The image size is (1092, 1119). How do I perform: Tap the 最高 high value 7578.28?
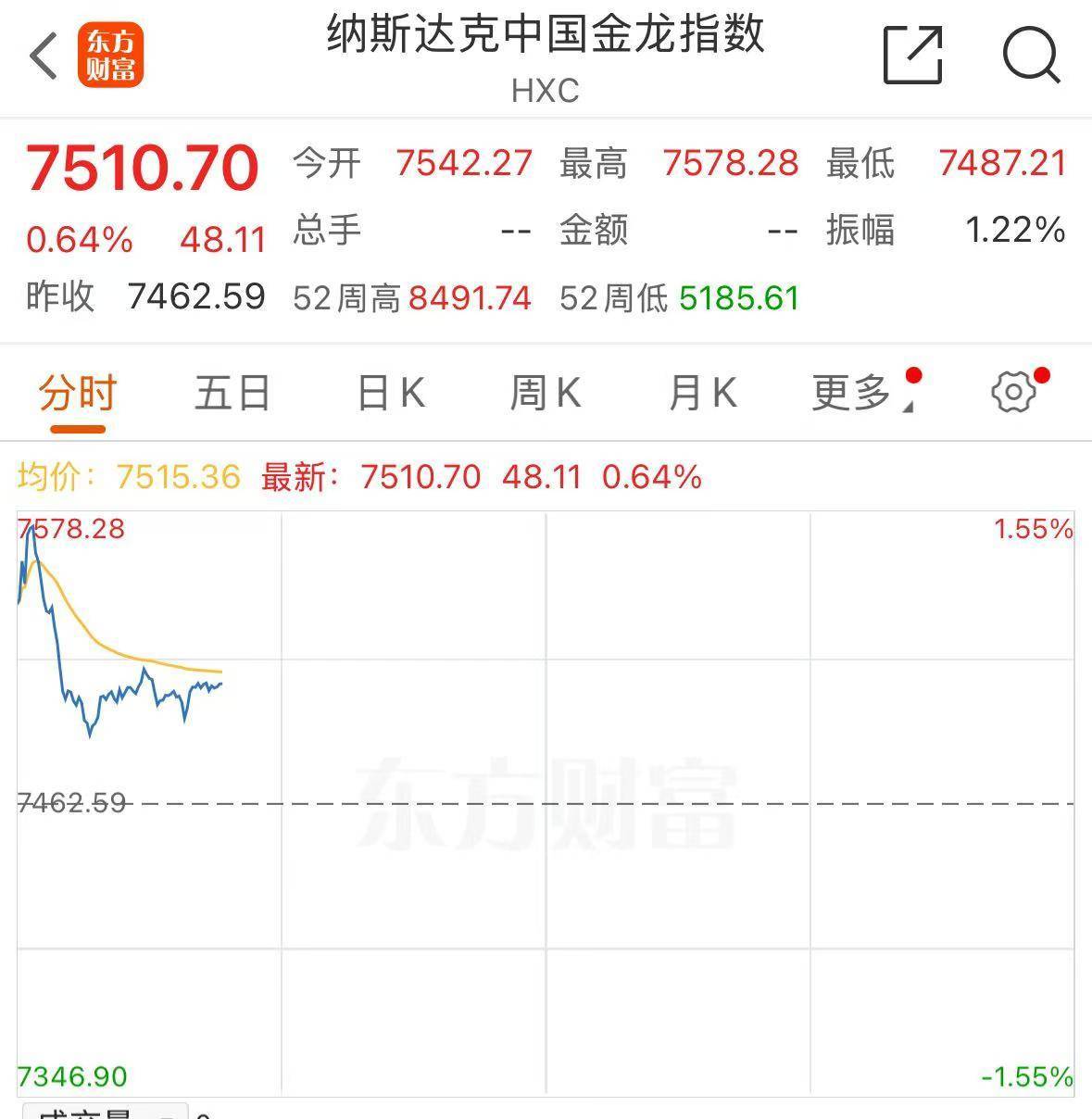pos(731,162)
